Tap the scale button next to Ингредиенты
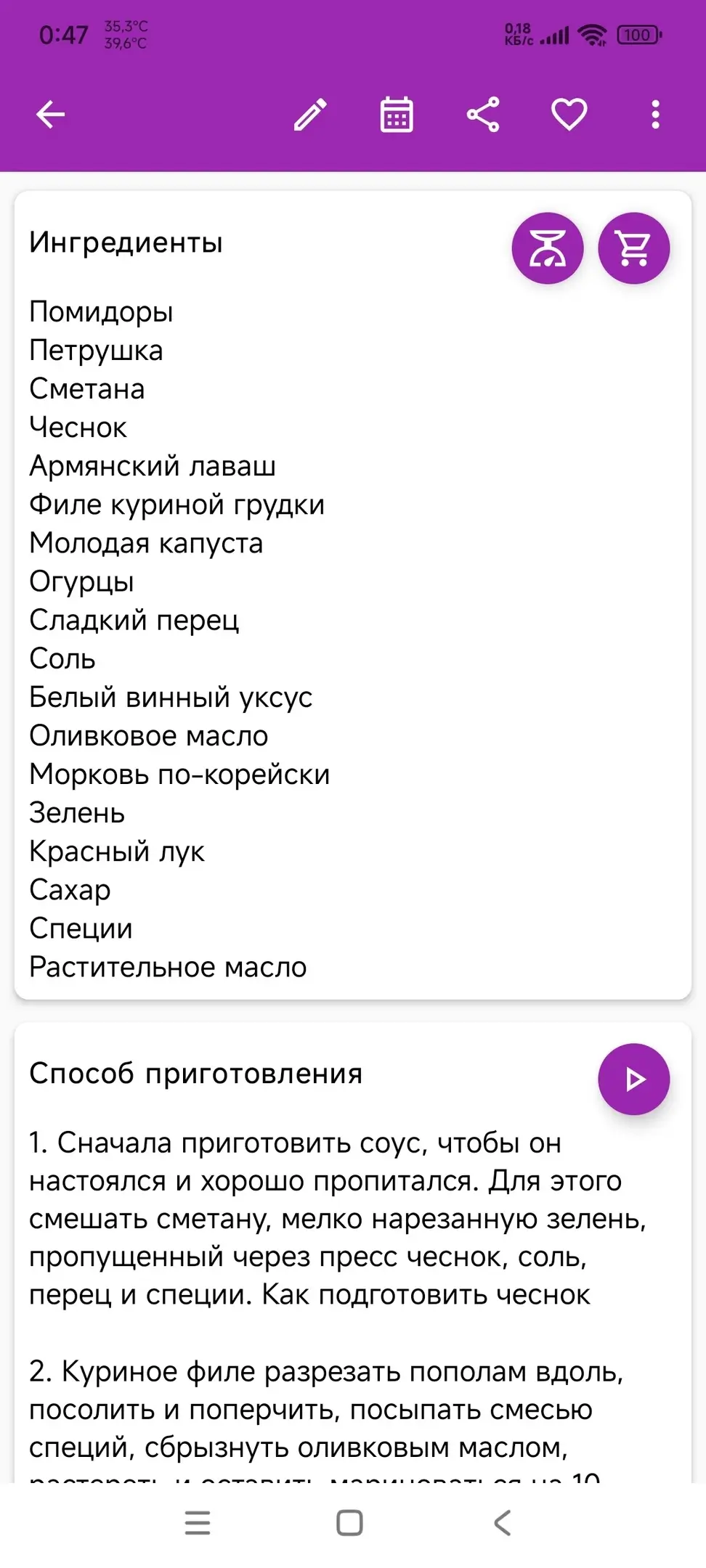Screen dimensions: 706x1568 (548, 248)
